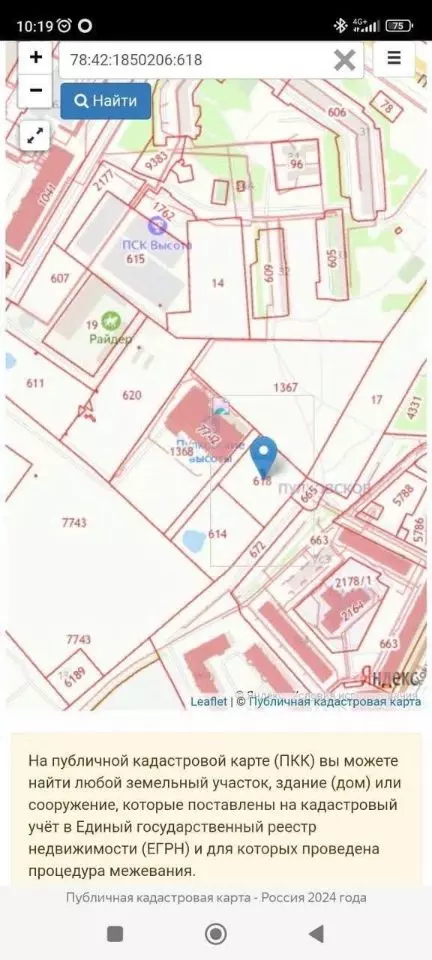Screen dimensions: 432x960
Task: Tap the blue marker on parcel 618
Action: point(264,457)
